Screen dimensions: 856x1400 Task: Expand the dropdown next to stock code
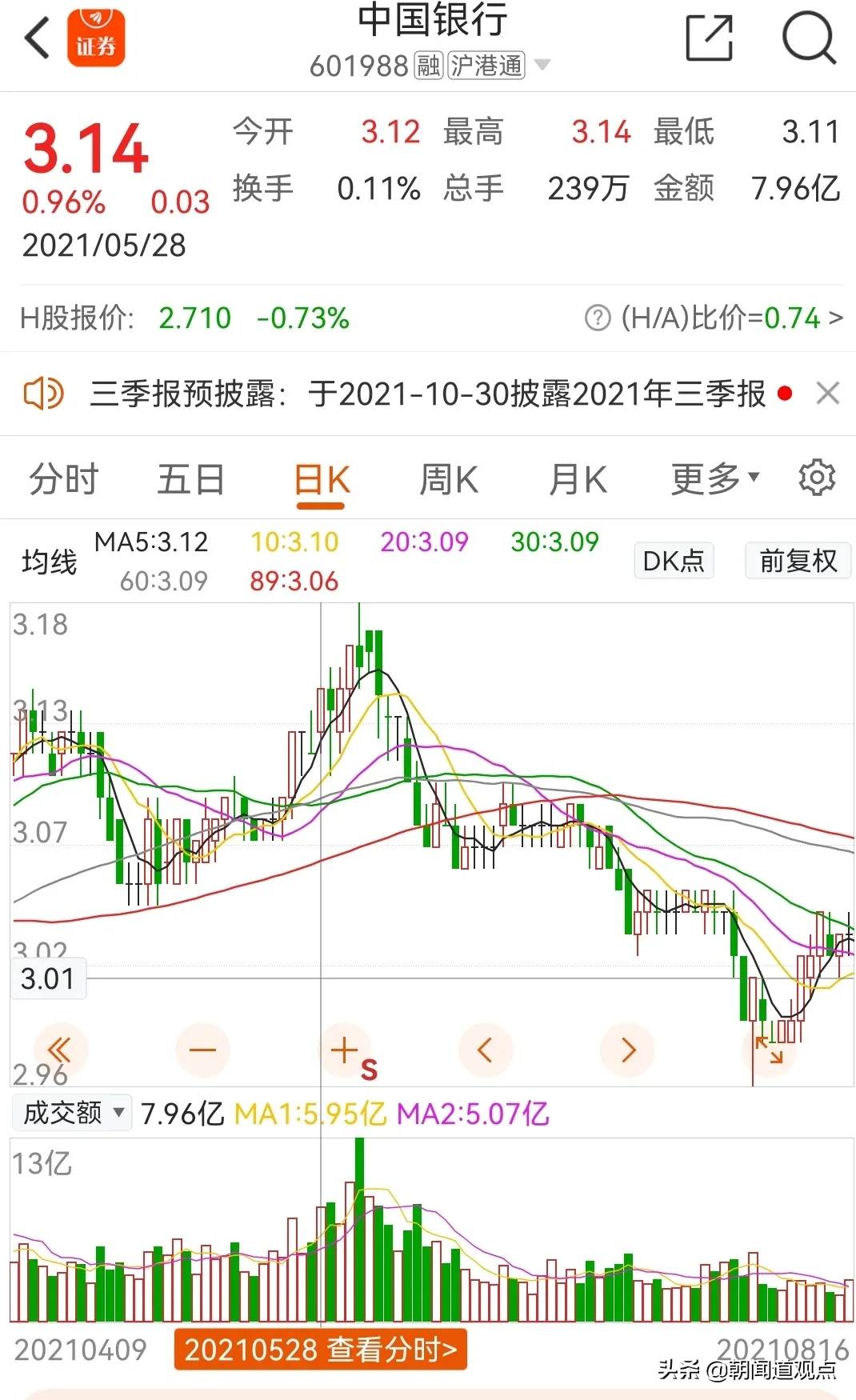(542, 65)
